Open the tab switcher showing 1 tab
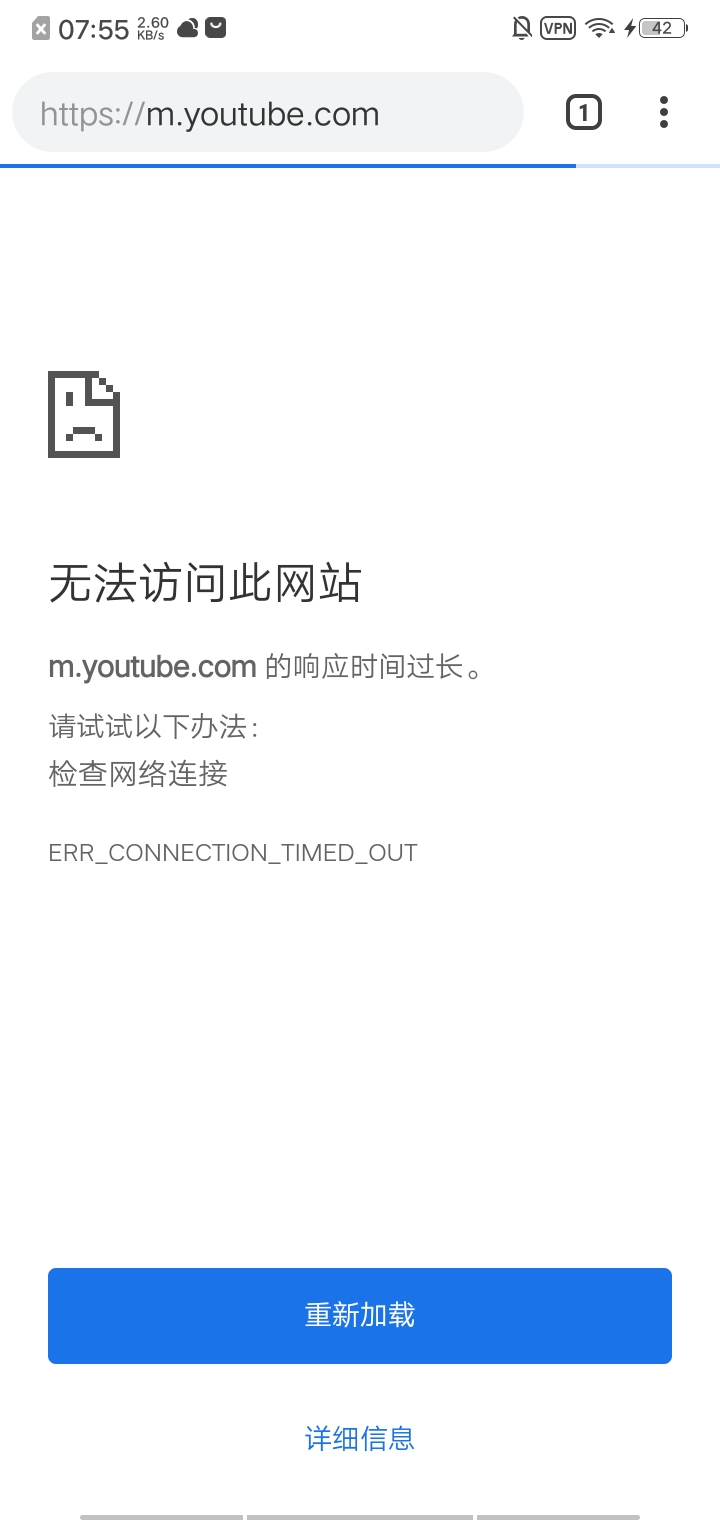The height and width of the screenshot is (1520, 720). click(x=584, y=112)
